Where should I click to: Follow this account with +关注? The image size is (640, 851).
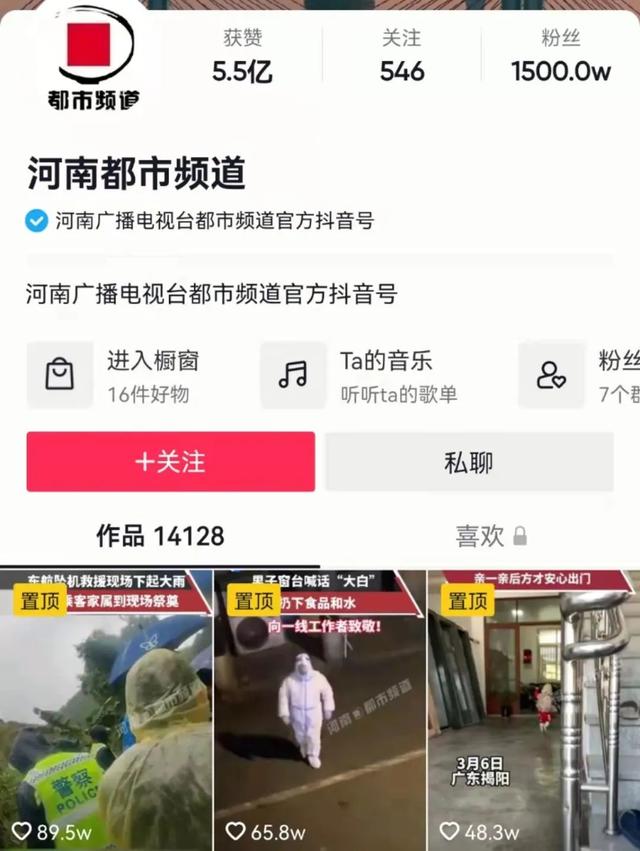coord(171,462)
